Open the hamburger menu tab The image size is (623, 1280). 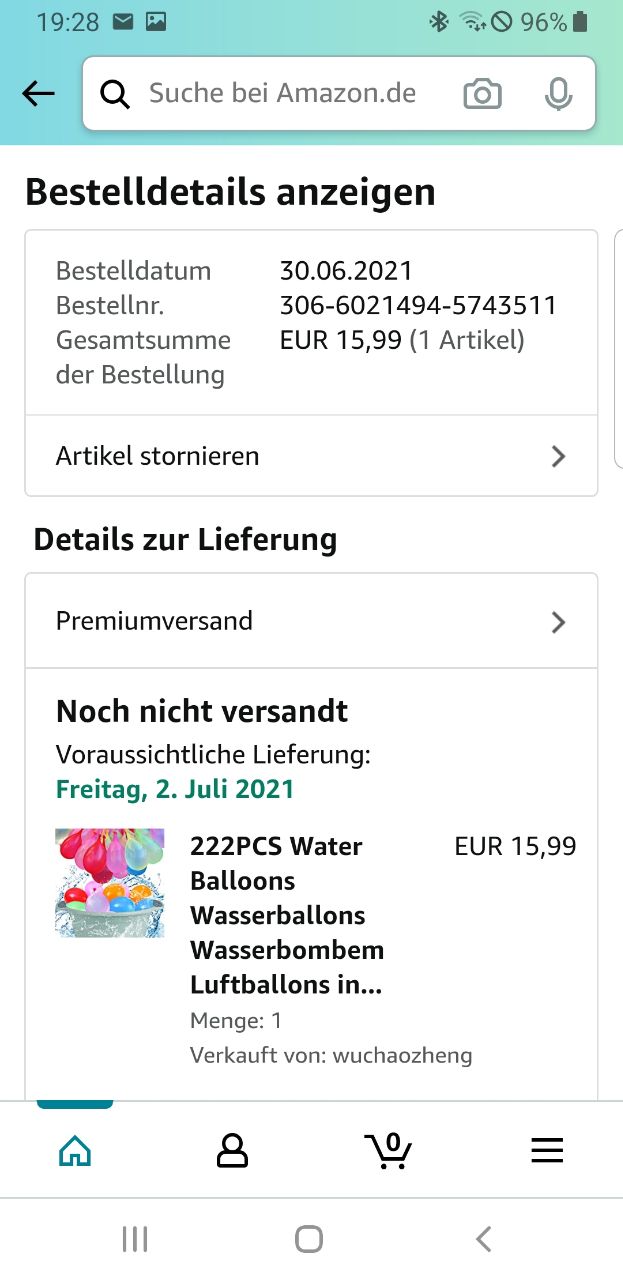click(x=547, y=1152)
